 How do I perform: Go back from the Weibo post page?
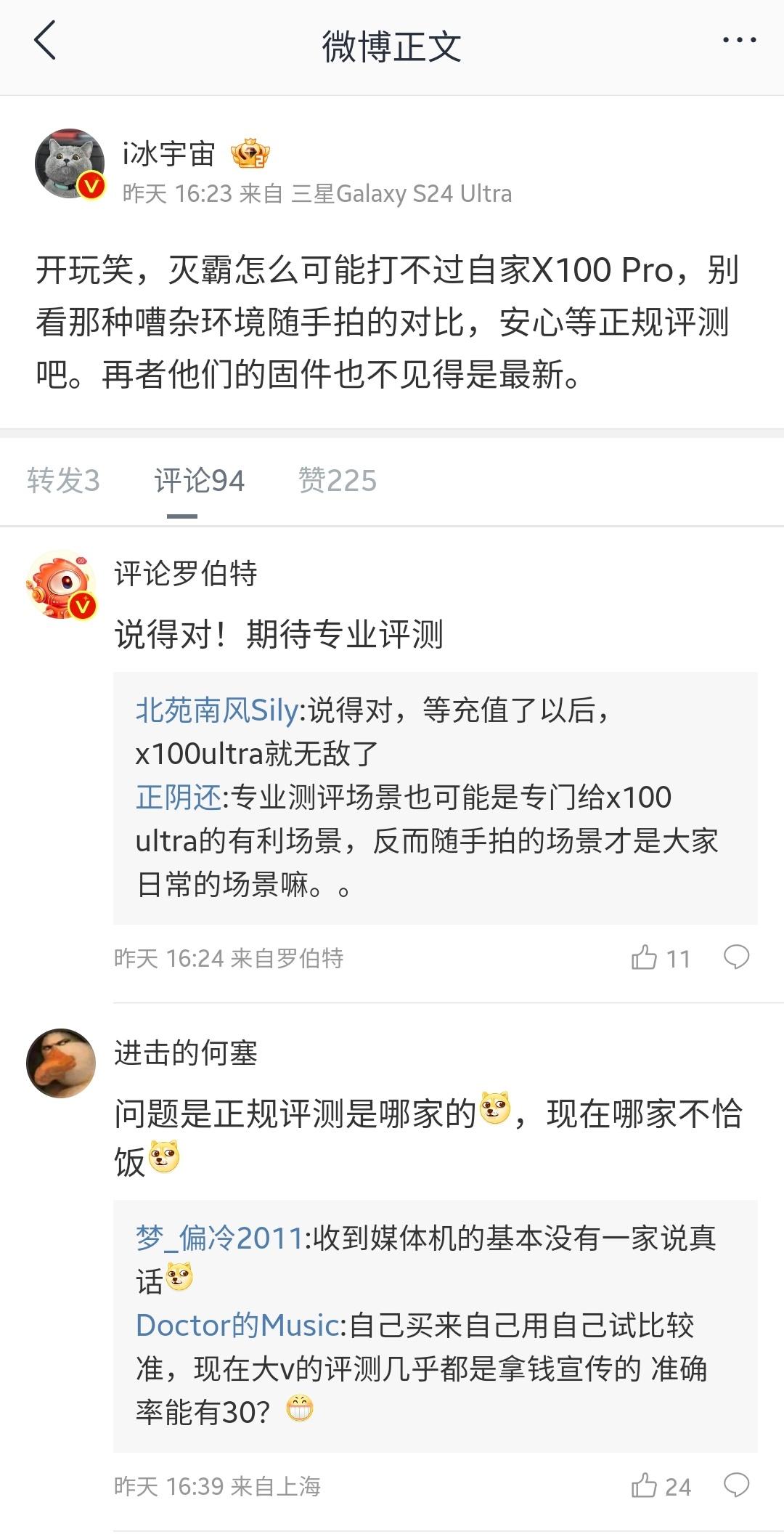click(x=45, y=41)
